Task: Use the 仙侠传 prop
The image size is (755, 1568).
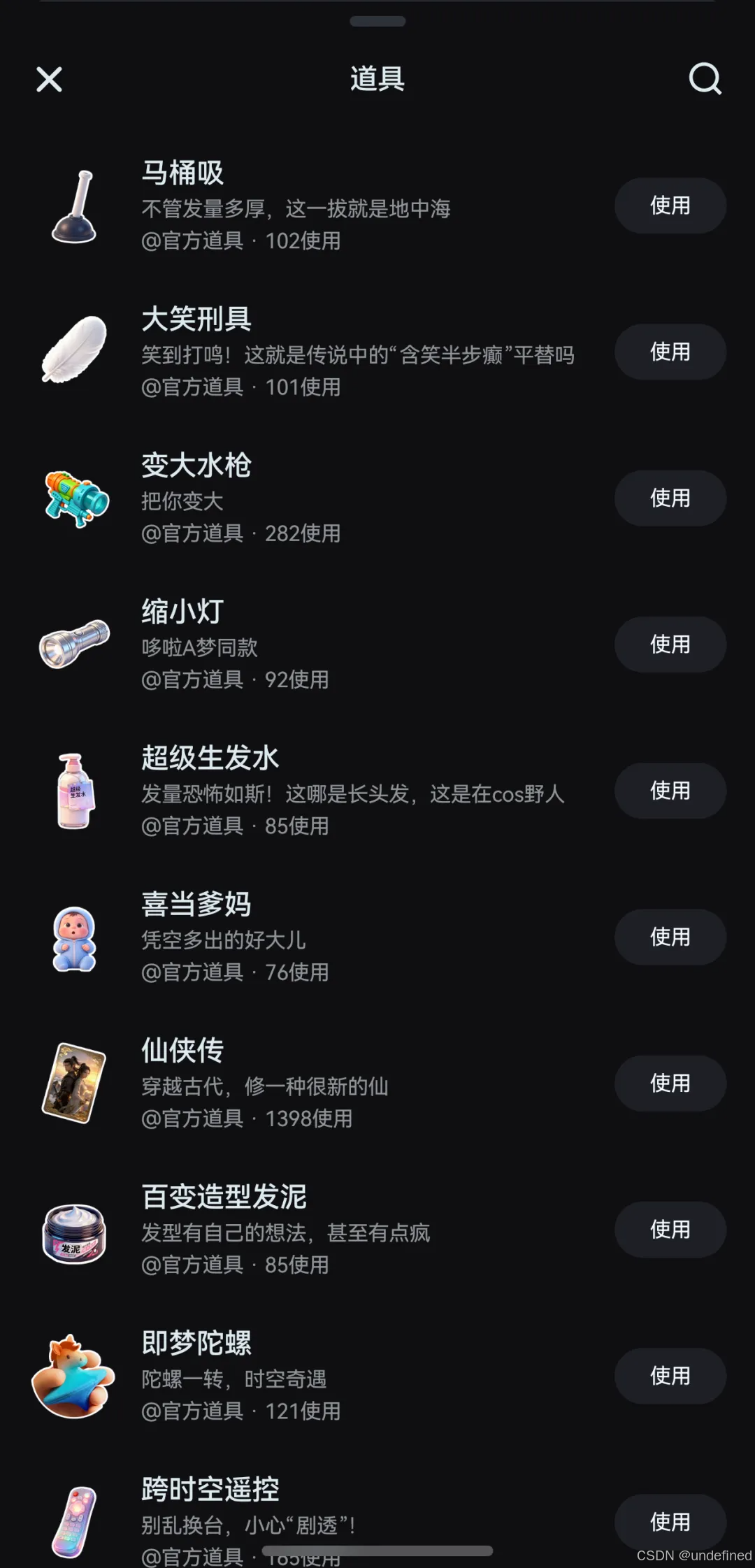Action: click(669, 1084)
